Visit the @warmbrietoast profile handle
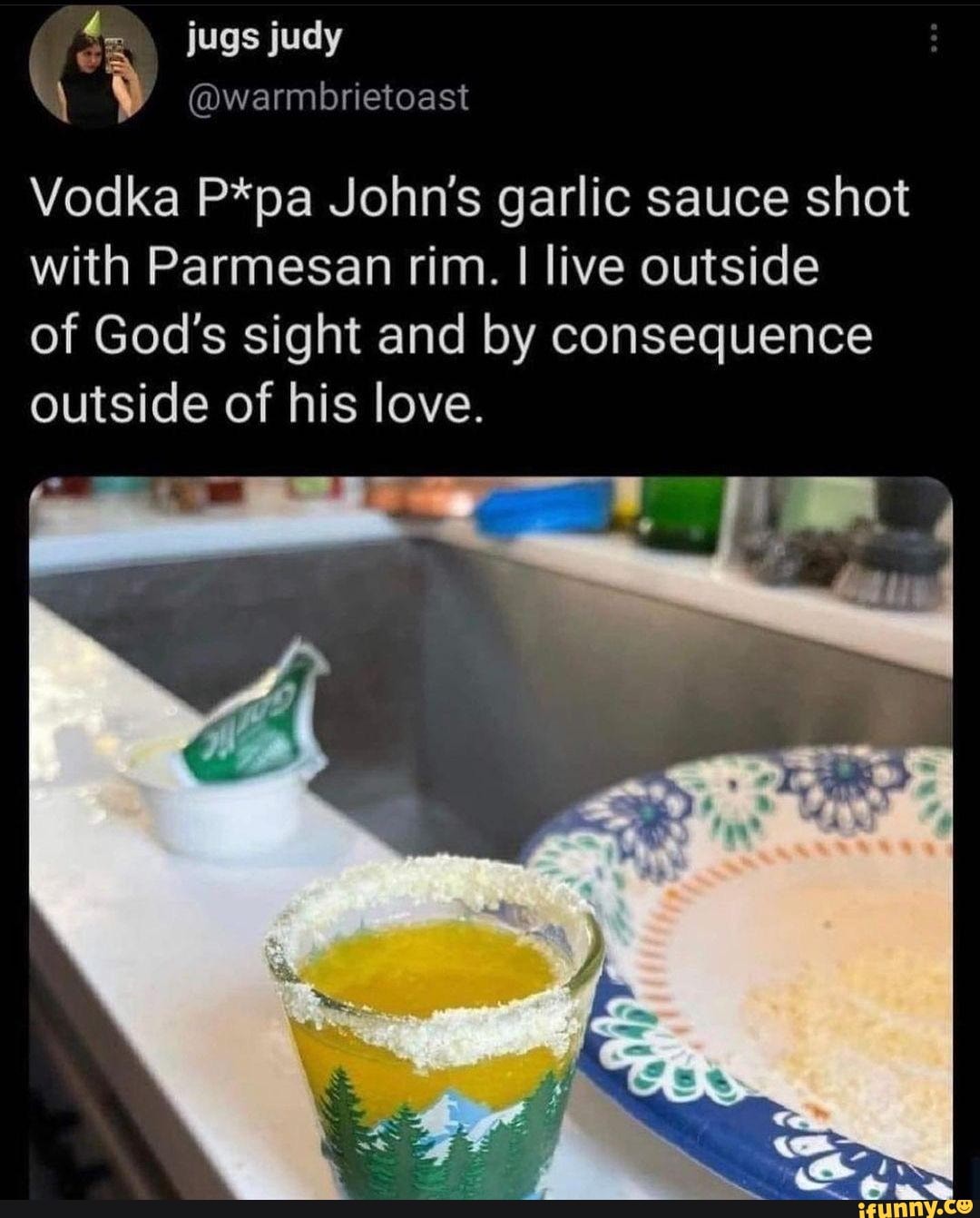 coord(328,94)
